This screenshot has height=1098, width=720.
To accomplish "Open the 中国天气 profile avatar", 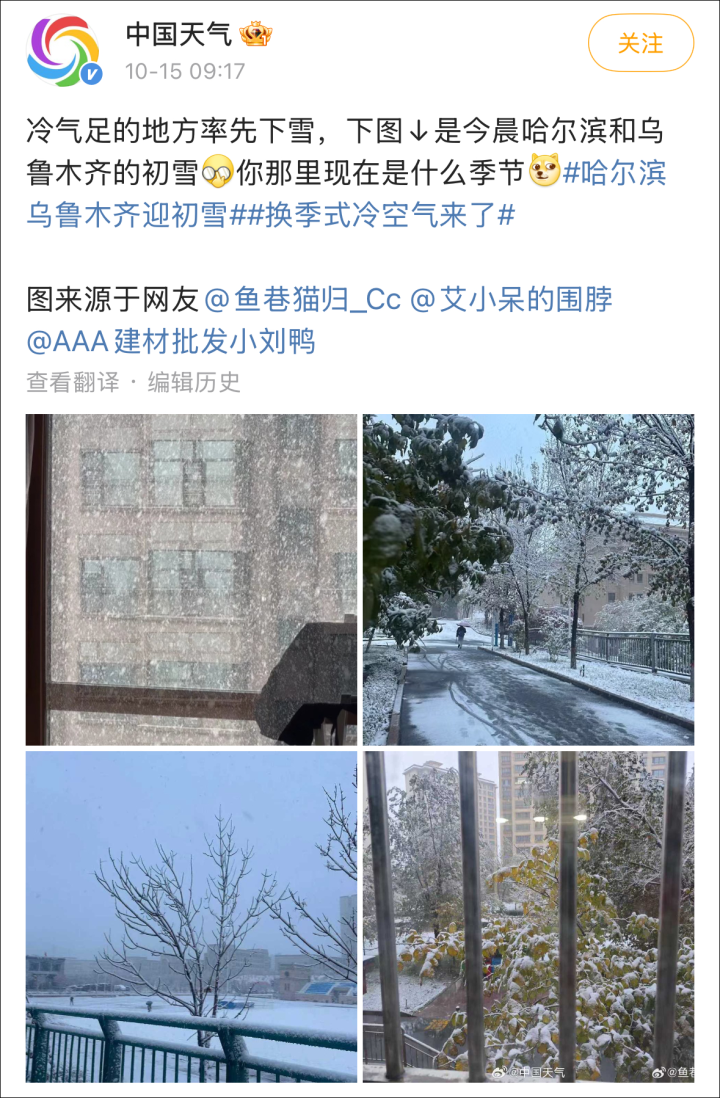I will coord(63,51).
